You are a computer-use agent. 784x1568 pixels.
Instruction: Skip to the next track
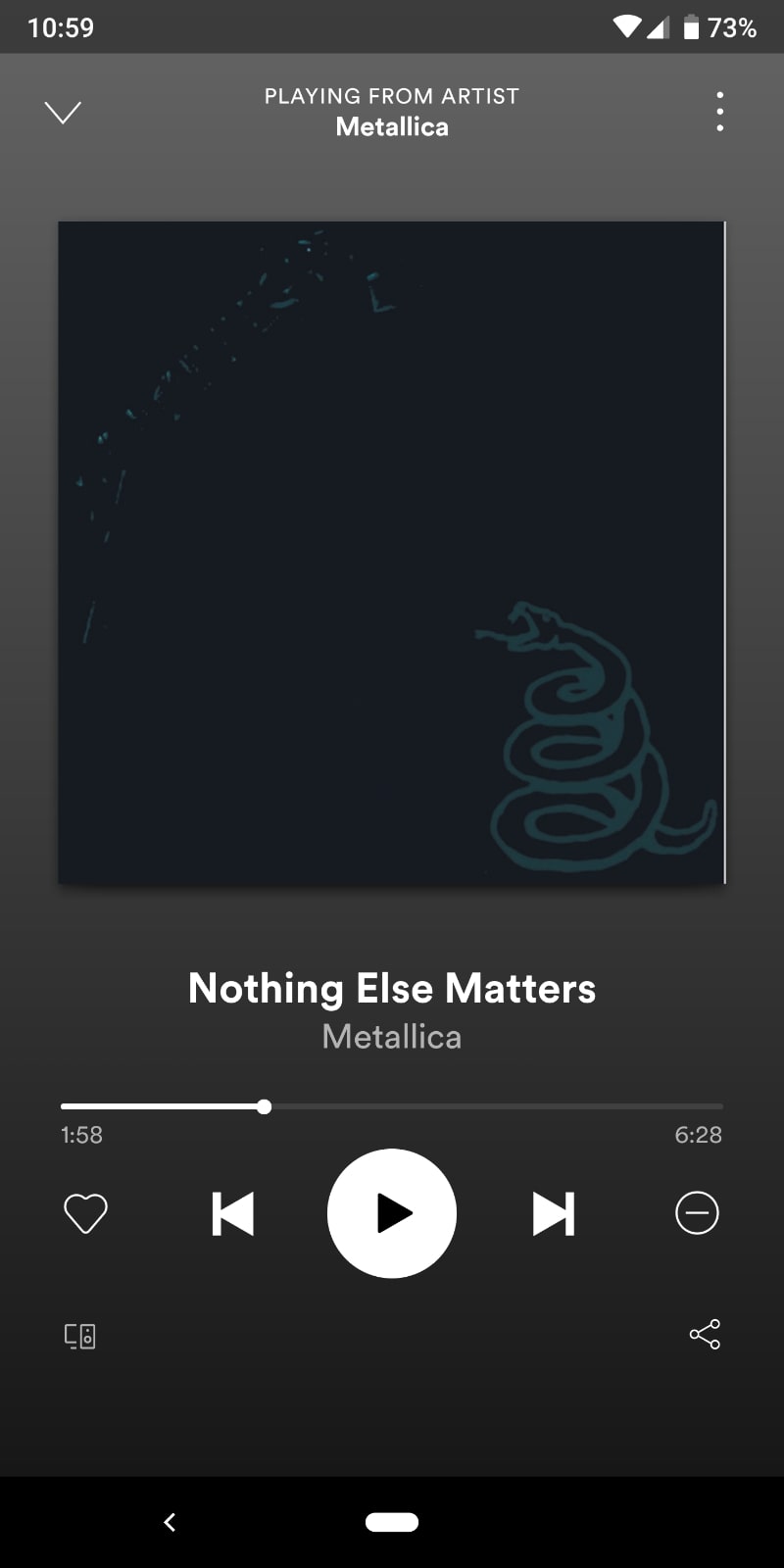coord(553,1213)
